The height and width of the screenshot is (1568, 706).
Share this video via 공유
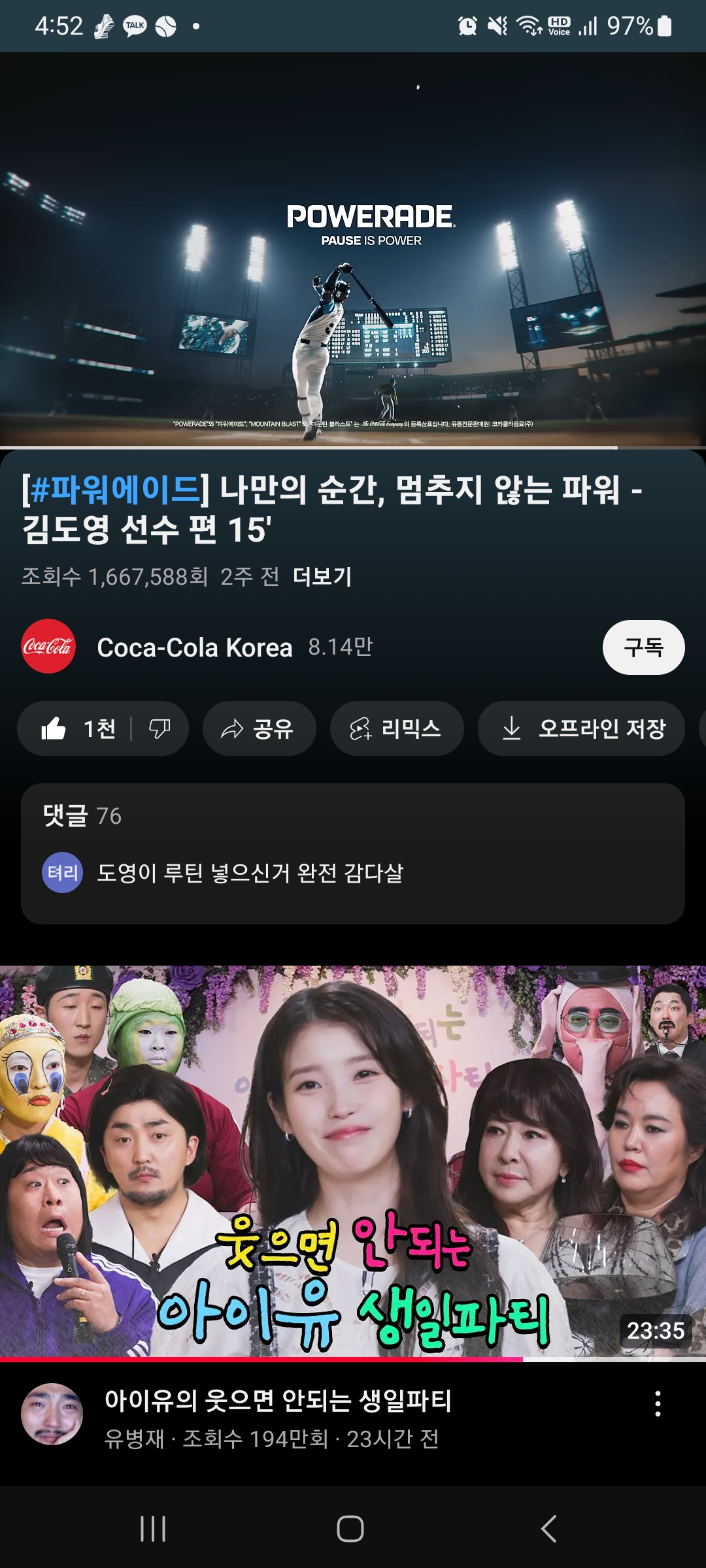(259, 728)
